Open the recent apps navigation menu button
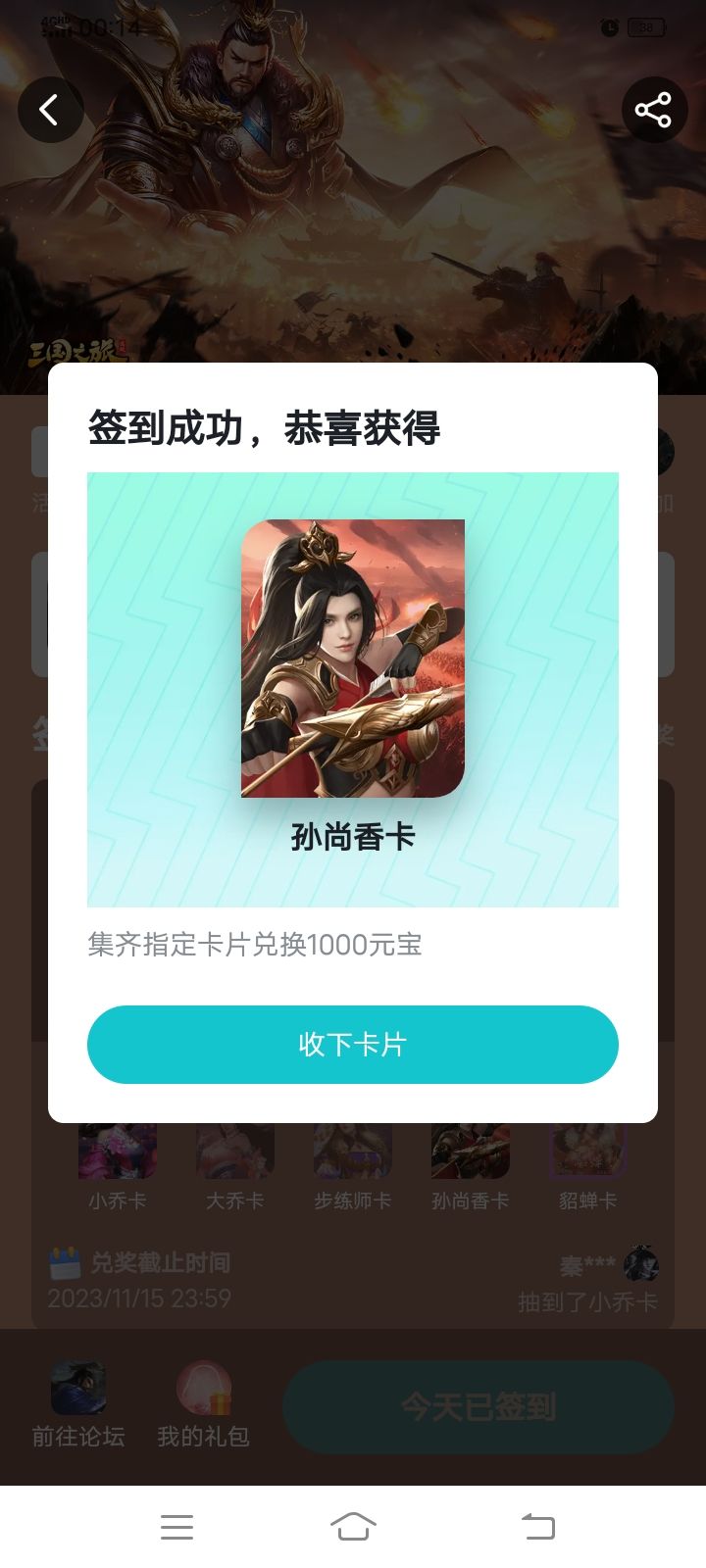This screenshot has height=1568, width=706. tap(176, 1527)
